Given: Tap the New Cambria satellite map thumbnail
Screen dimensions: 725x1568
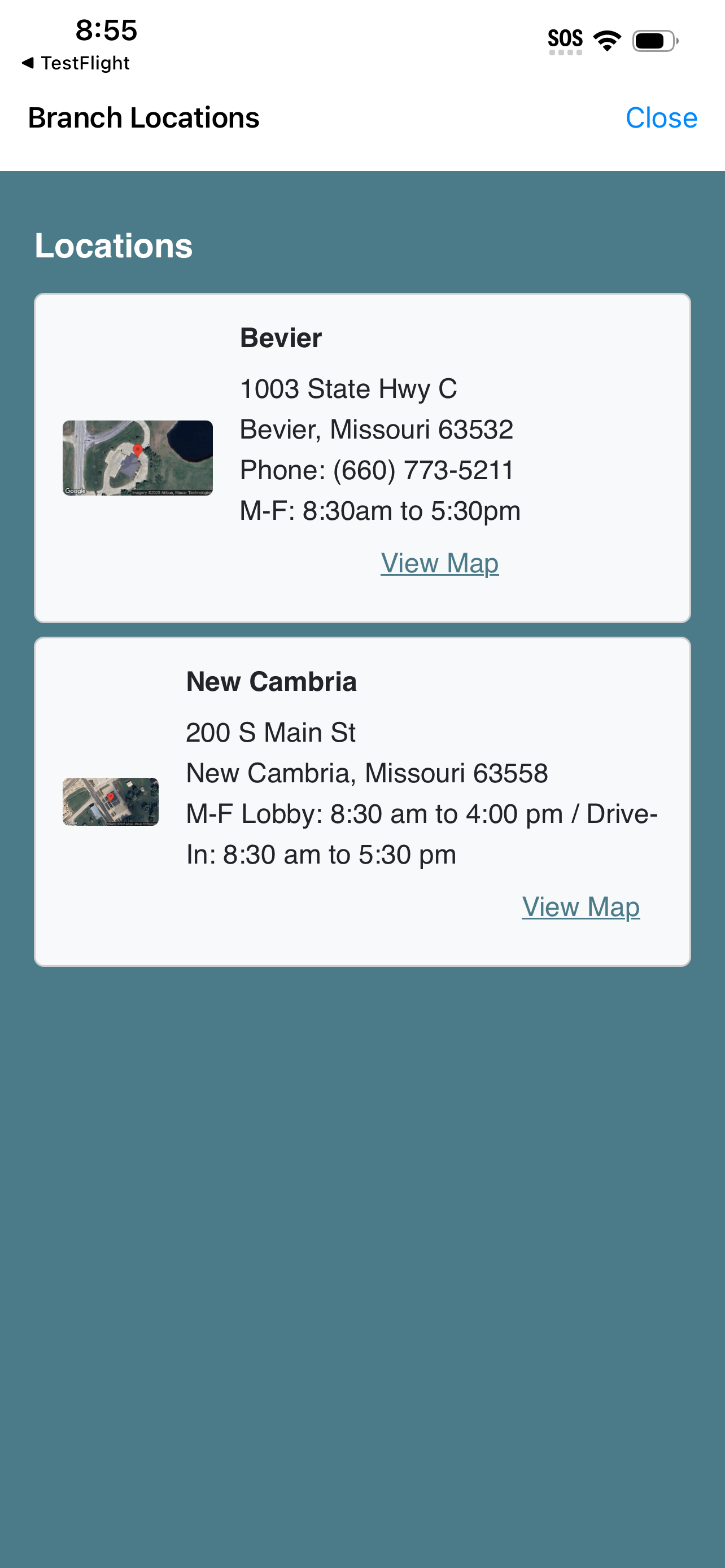Looking at the screenshot, I should [110, 801].
